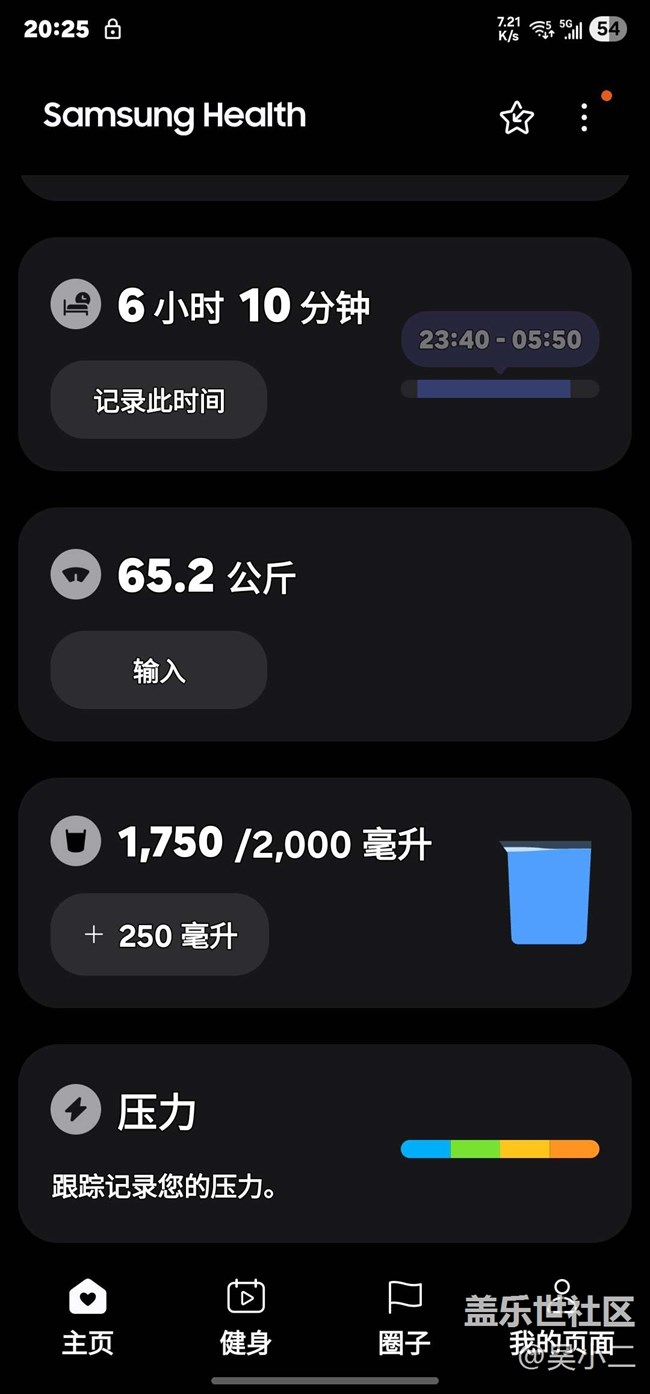The image size is (650, 1394).
Task: Open the sleep card showing 6小时10分钟
Action: click(x=325, y=354)
